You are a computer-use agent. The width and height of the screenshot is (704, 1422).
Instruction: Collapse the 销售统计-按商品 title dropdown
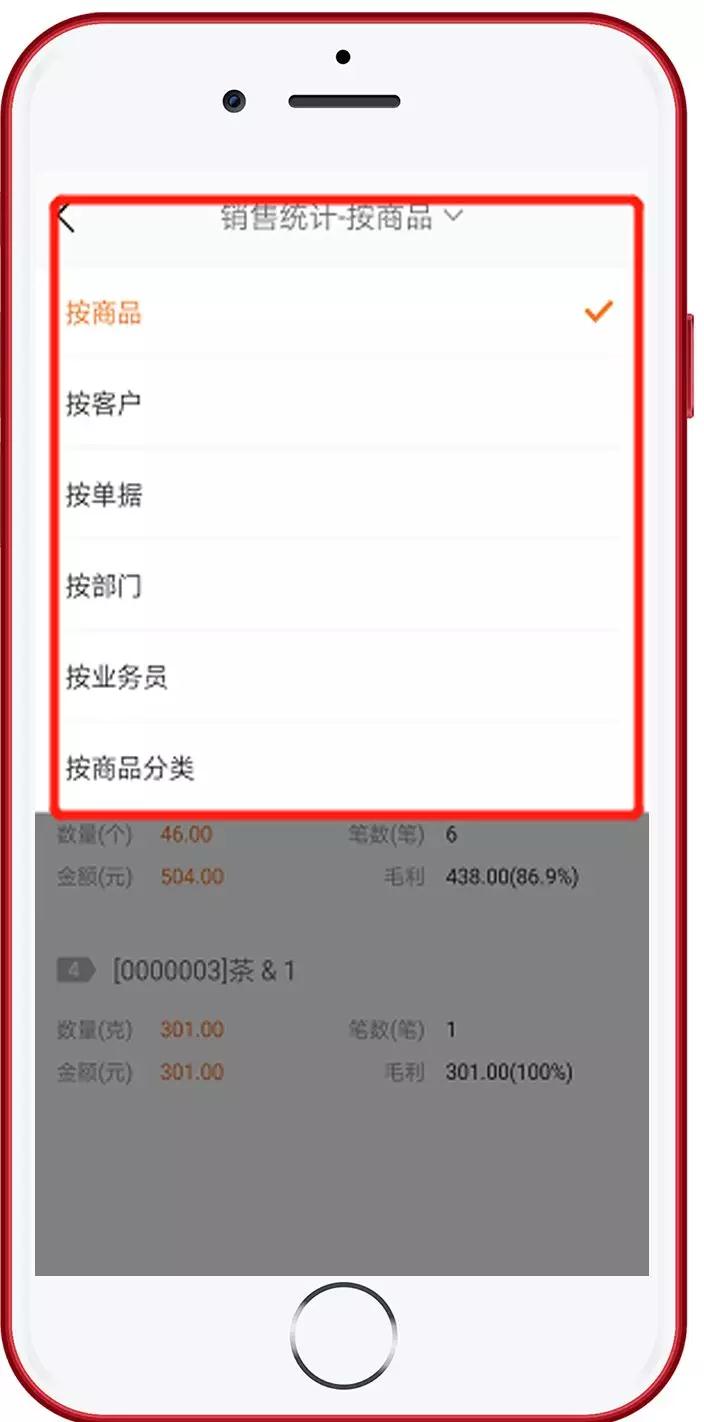coord(341,217)
